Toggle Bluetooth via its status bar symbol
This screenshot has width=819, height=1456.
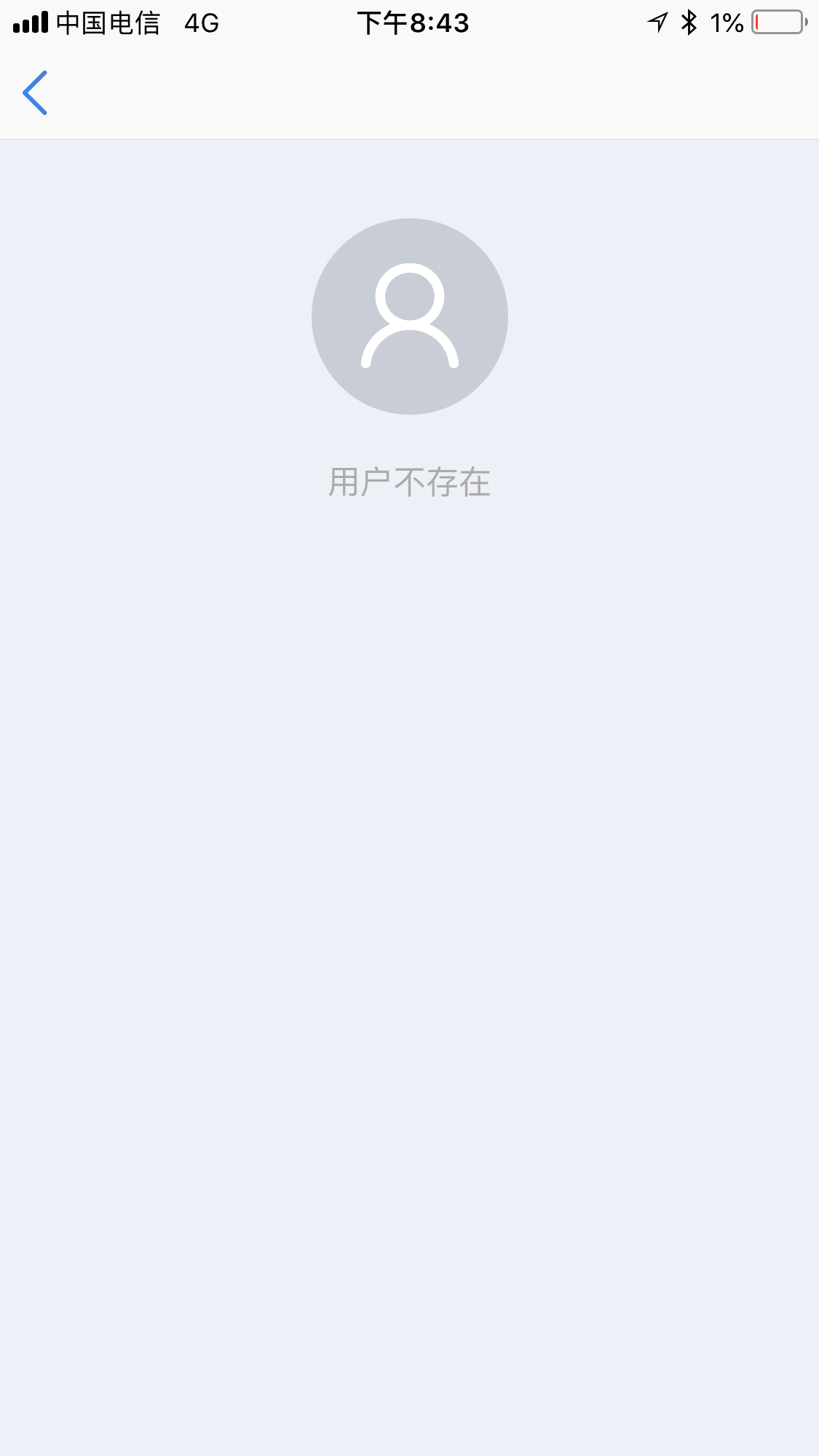pyautogui.click(x=688, y=23)
